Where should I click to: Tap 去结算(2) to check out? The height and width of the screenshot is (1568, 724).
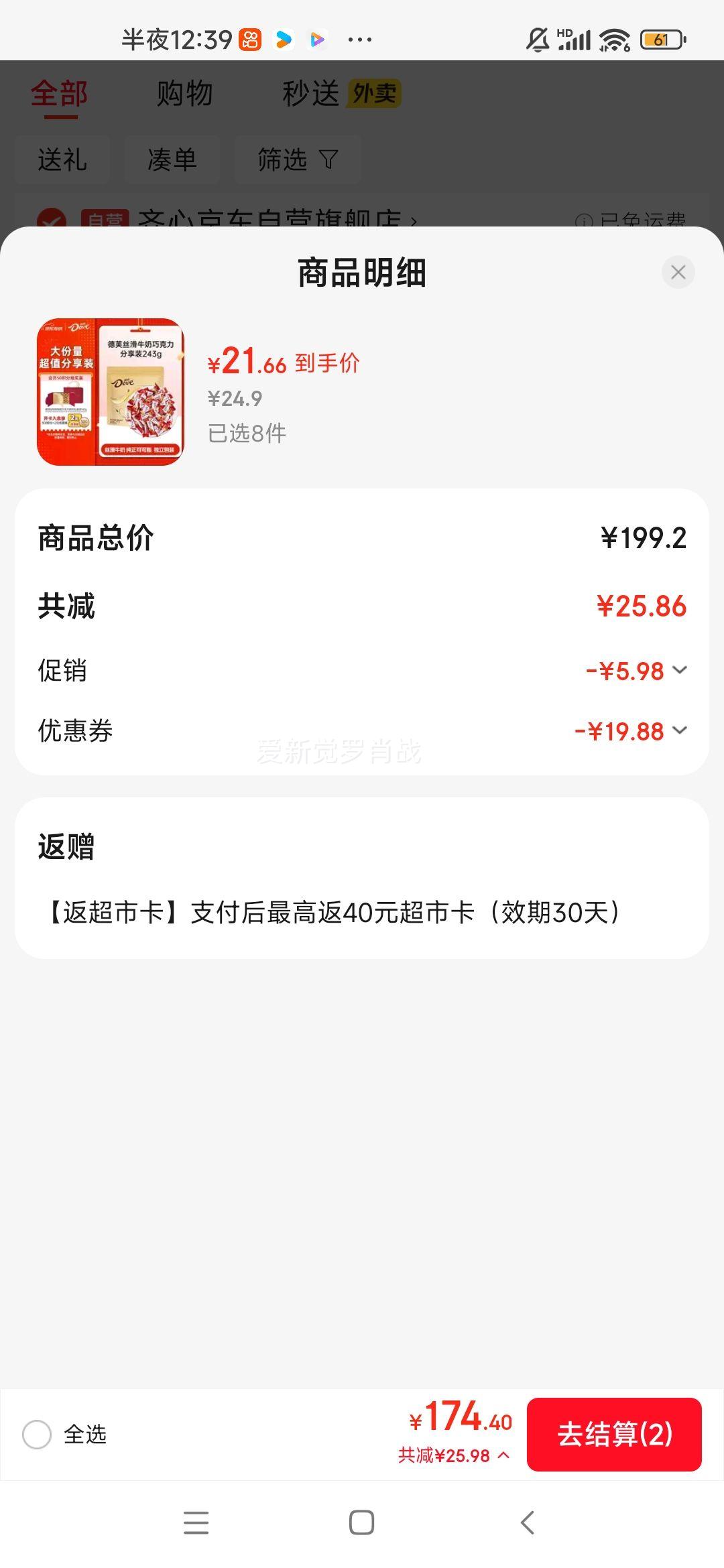[x=614, y=1434]
